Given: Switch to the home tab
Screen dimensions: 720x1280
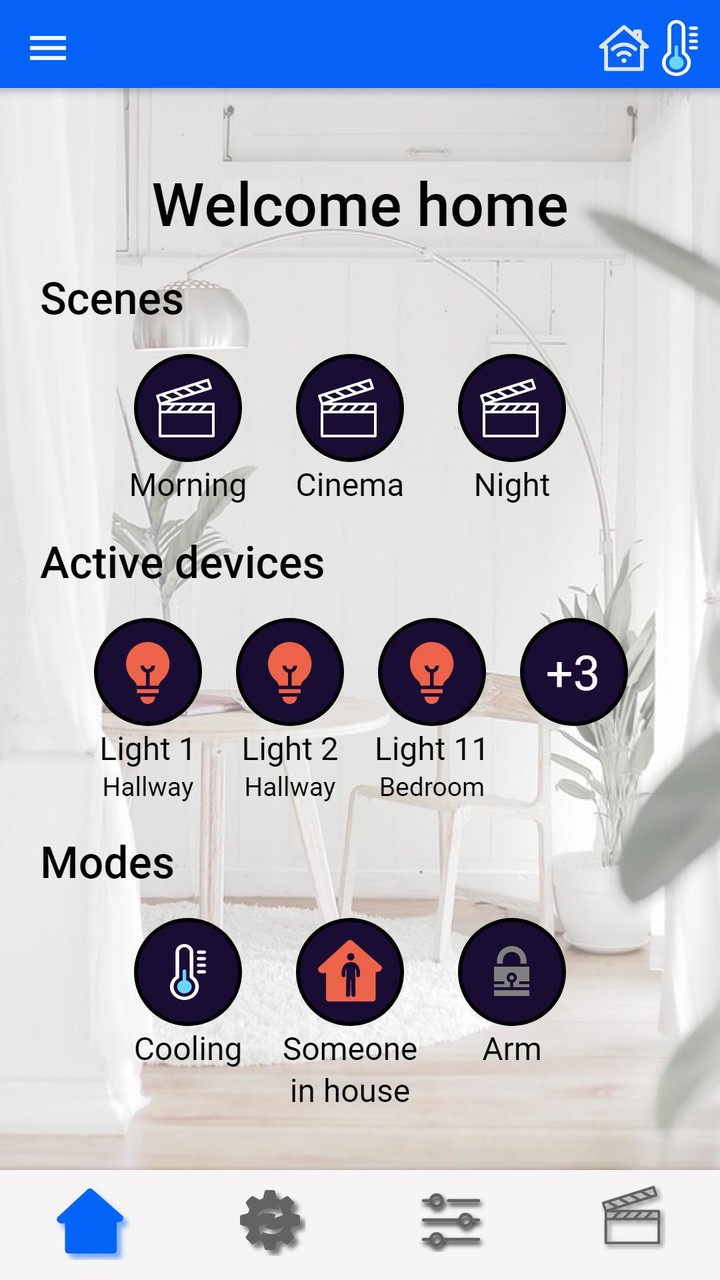Looking at the screenshot, I should [x=90, y=1221].
